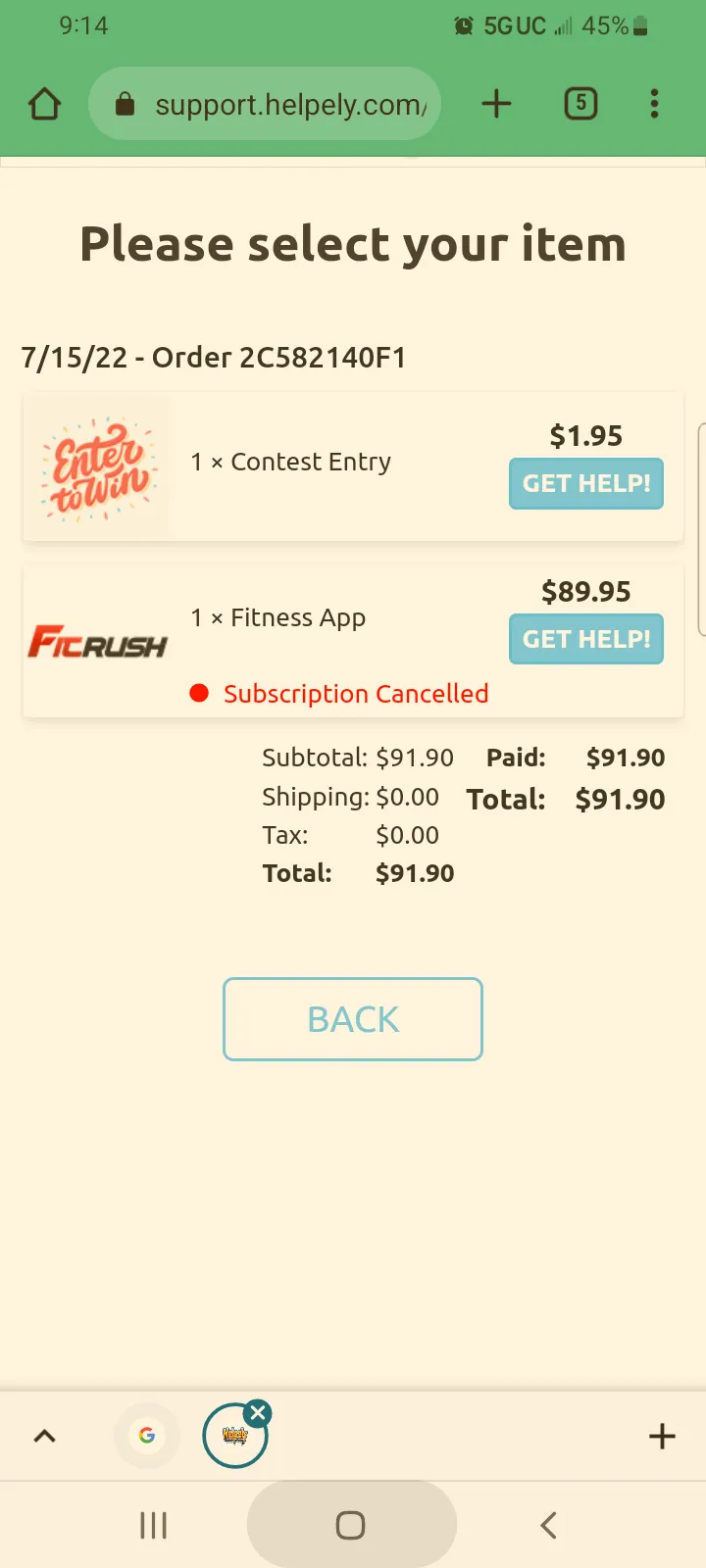Switch to the Google tab in the bottom strip
The height and width of the screenshot is (1568, 706).
coord(147,1436)
